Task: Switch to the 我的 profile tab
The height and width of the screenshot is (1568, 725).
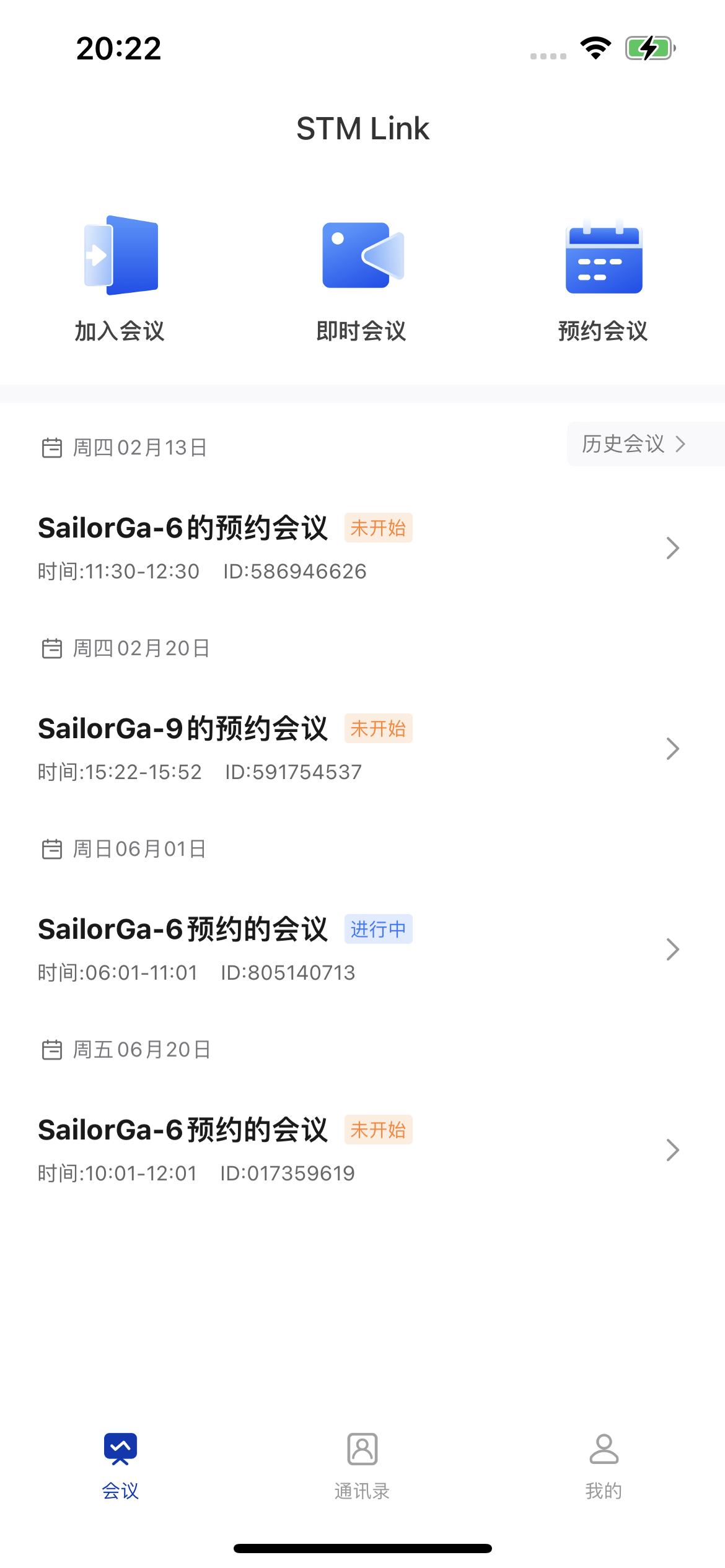Action: pos(604,1465)
